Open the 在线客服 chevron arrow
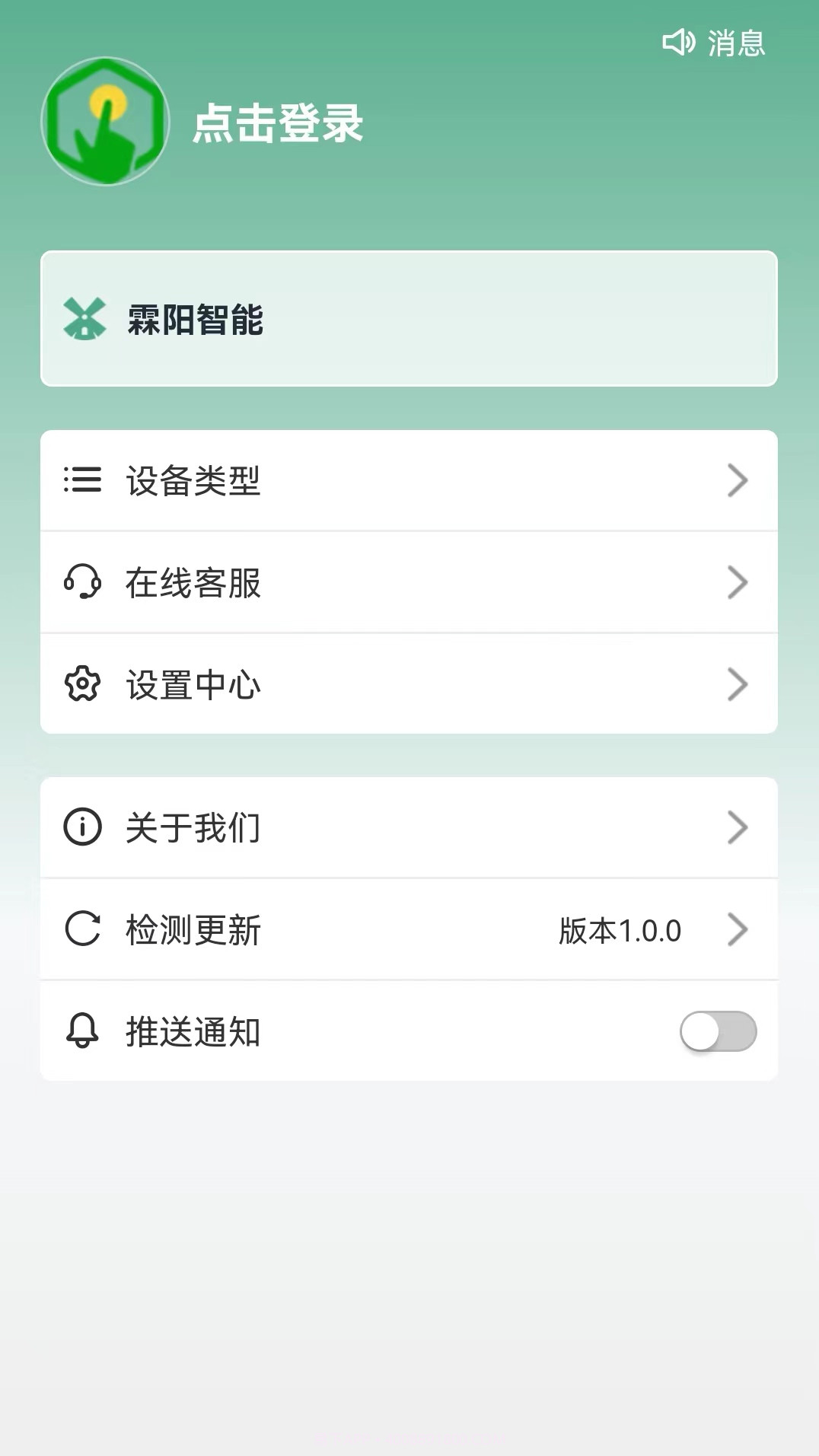This screenshot has height=1456, width=819. (x=737, y=582)
